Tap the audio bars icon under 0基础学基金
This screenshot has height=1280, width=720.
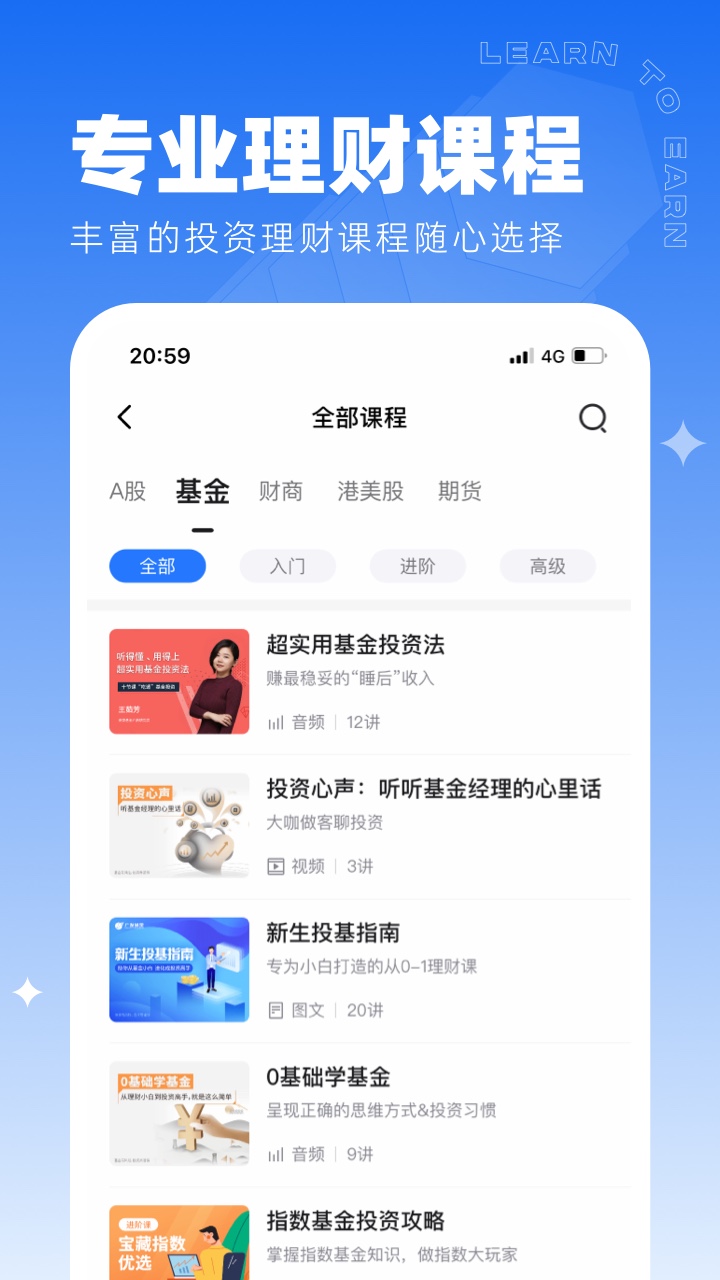click(x=277, y=1155)
